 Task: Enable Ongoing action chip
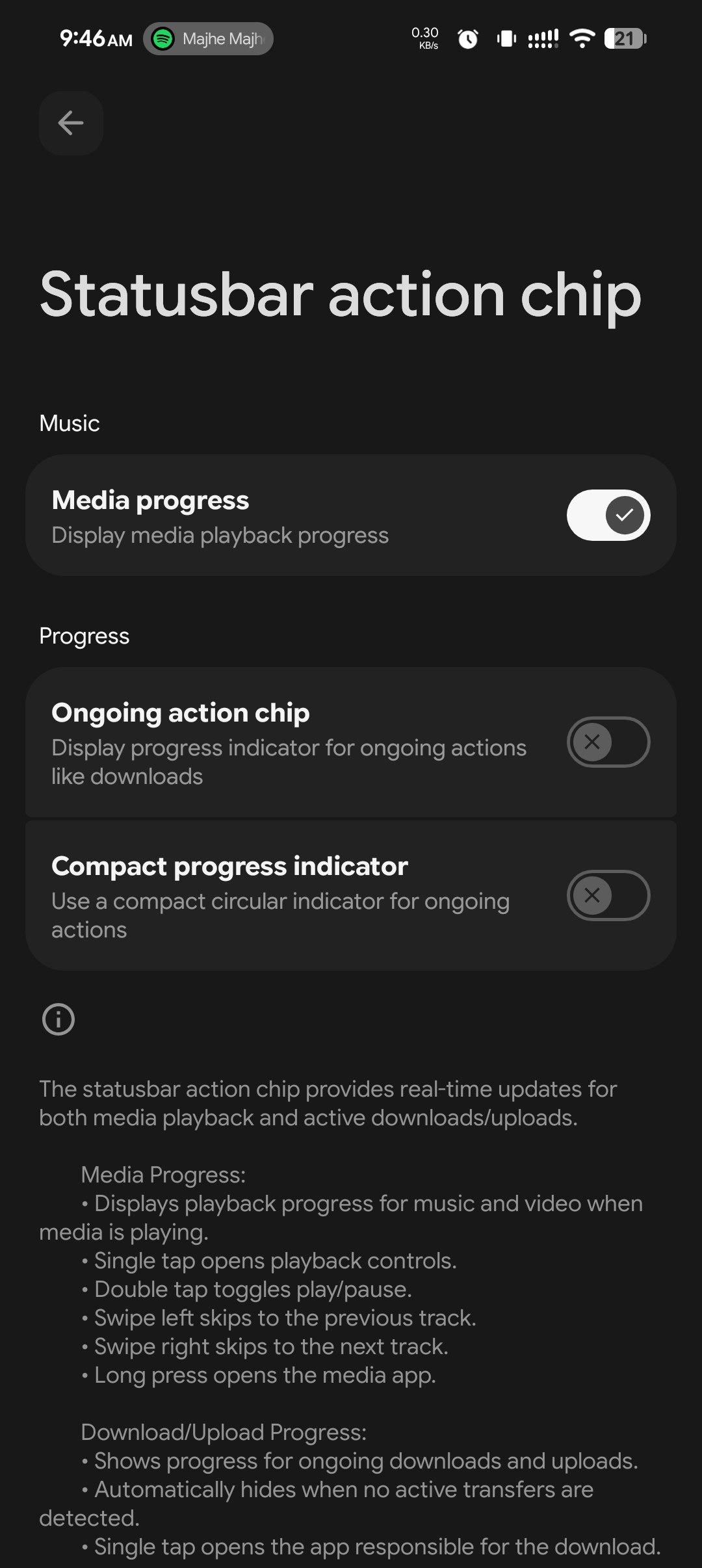coord(608,742)
